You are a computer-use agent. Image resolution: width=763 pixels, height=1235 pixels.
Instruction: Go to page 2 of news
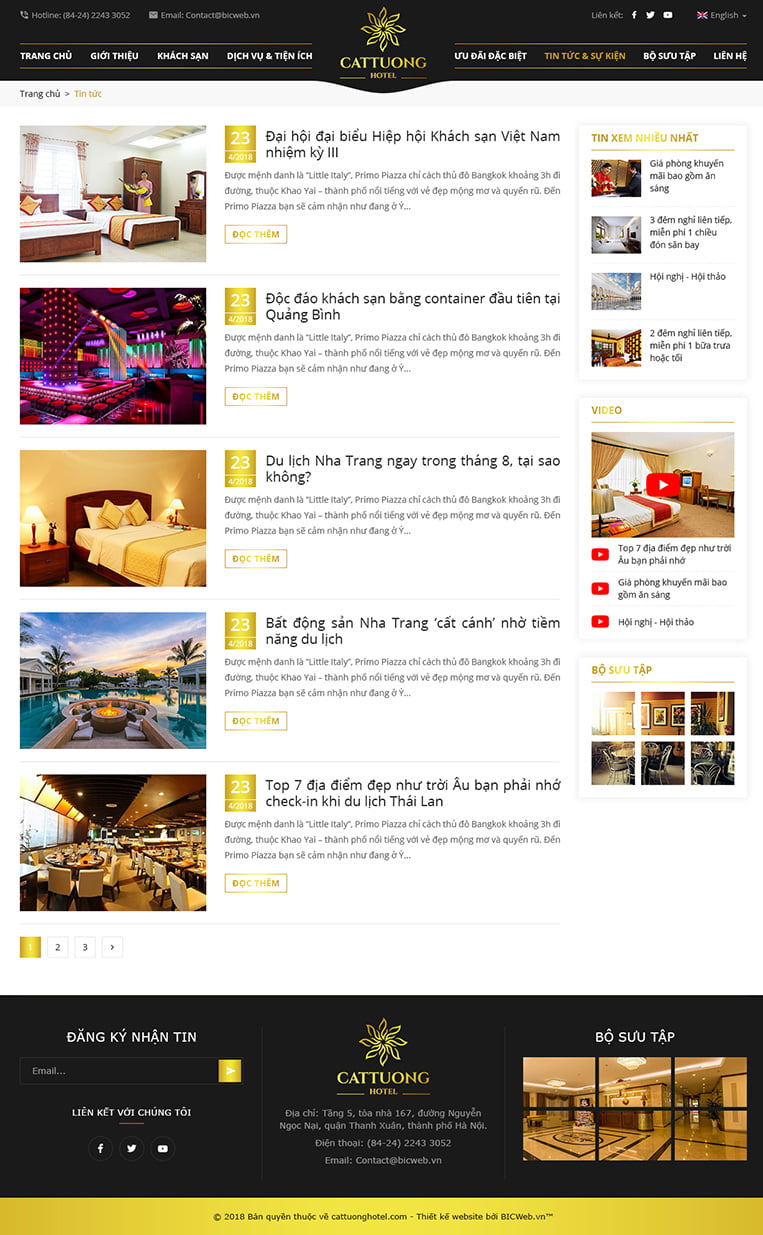pos(57,947)
